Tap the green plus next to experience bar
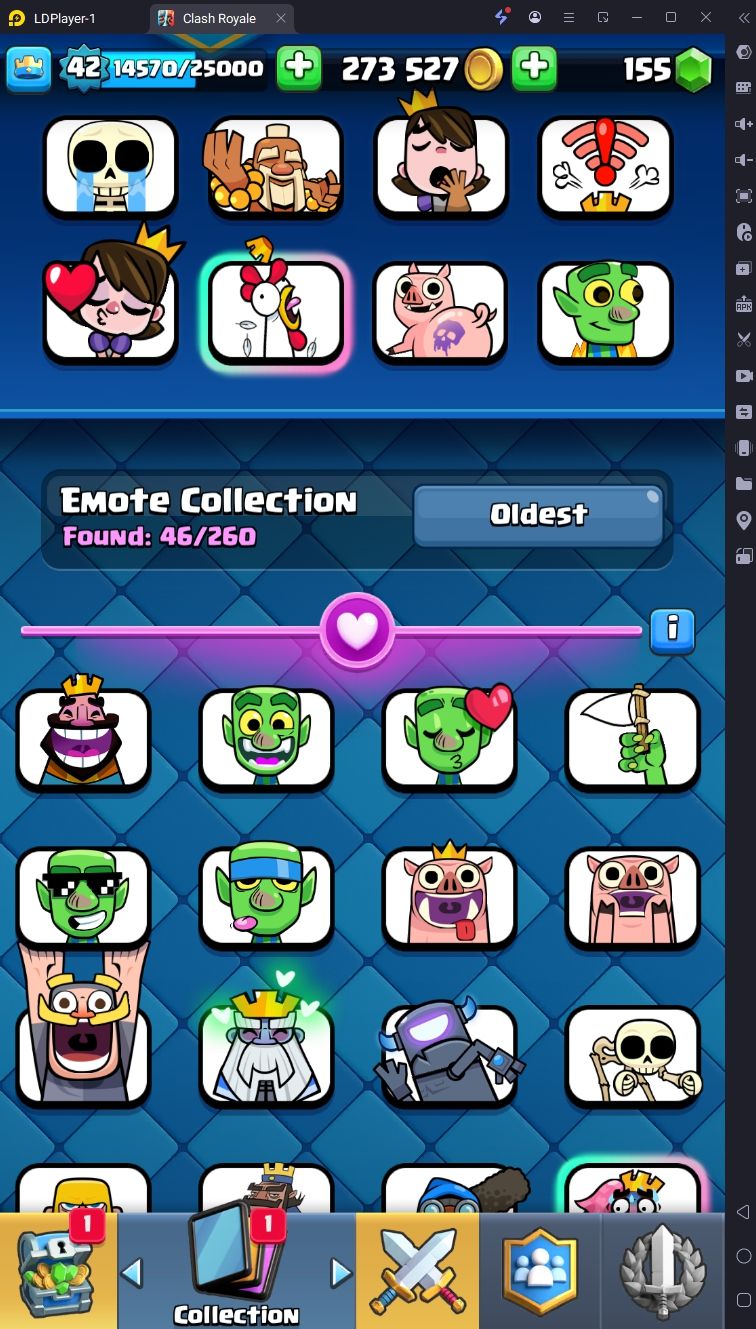This screenshot has height=1329, width=756. pos(299,68)
